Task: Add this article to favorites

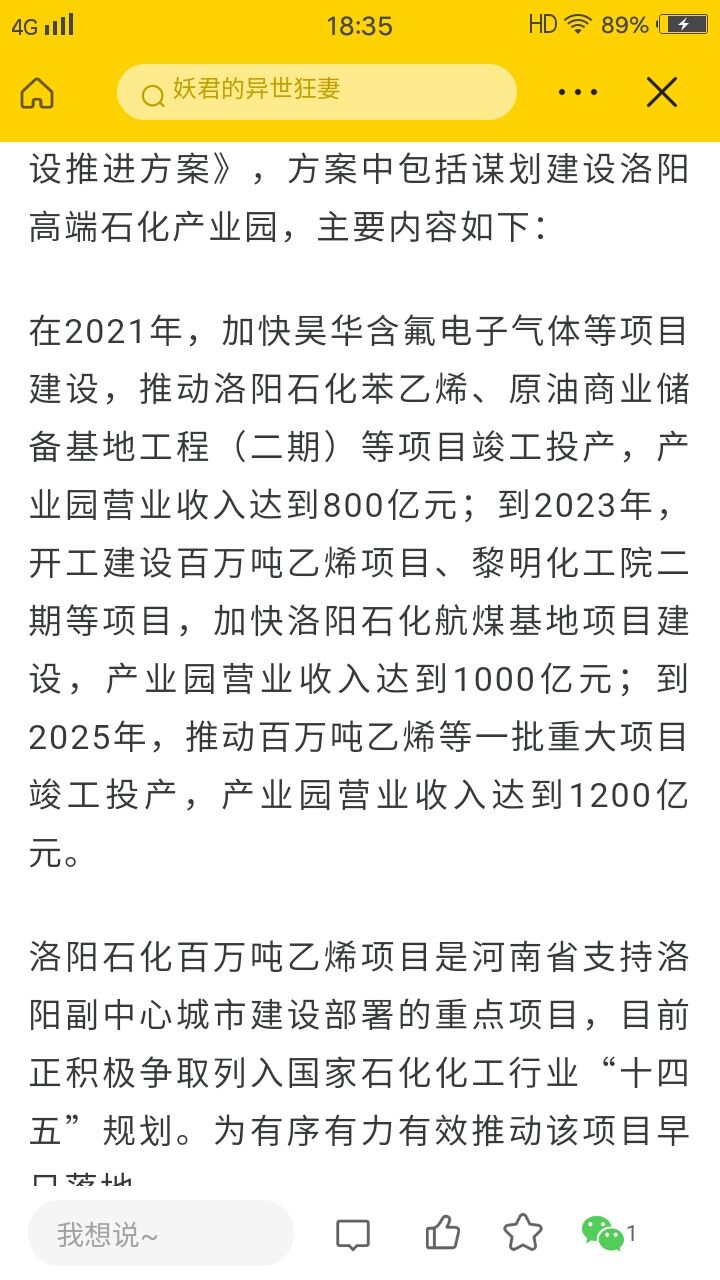Action: pyautogui.click(x=523, y=1232)
